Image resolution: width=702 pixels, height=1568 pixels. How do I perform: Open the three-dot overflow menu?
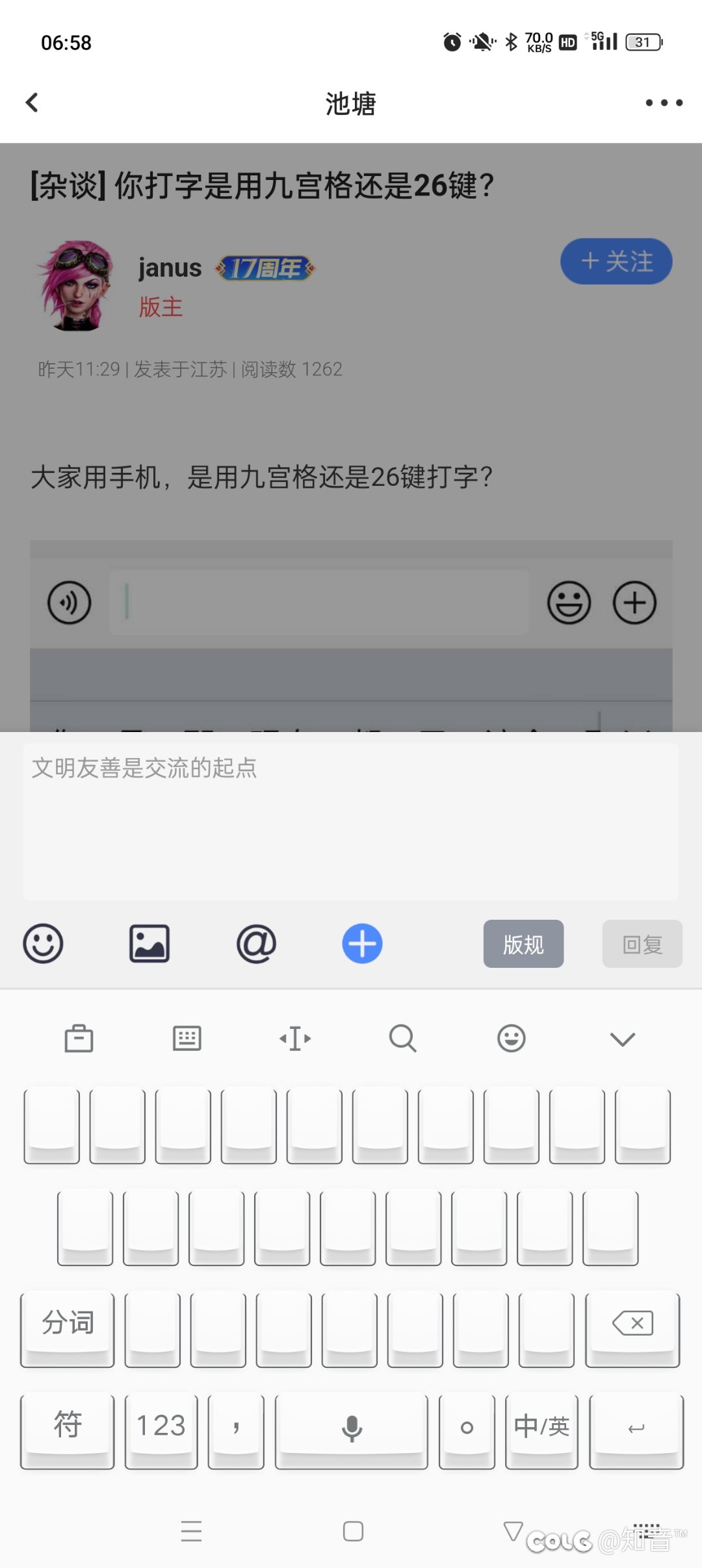pos(663,103)
